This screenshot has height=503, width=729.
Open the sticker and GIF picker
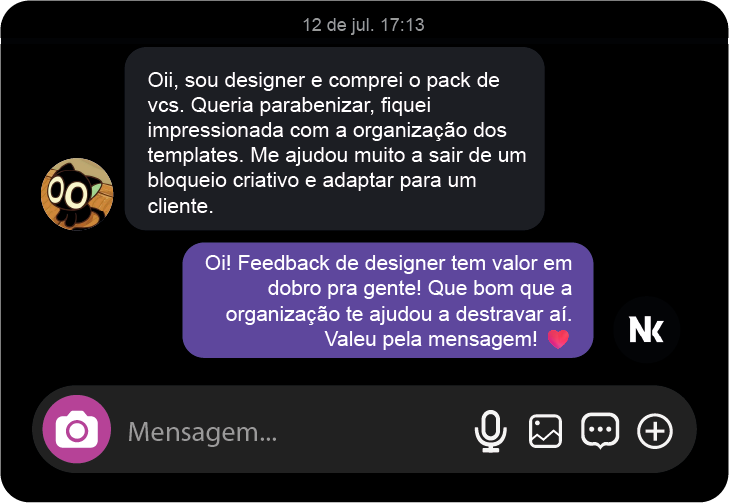[600, 431]
